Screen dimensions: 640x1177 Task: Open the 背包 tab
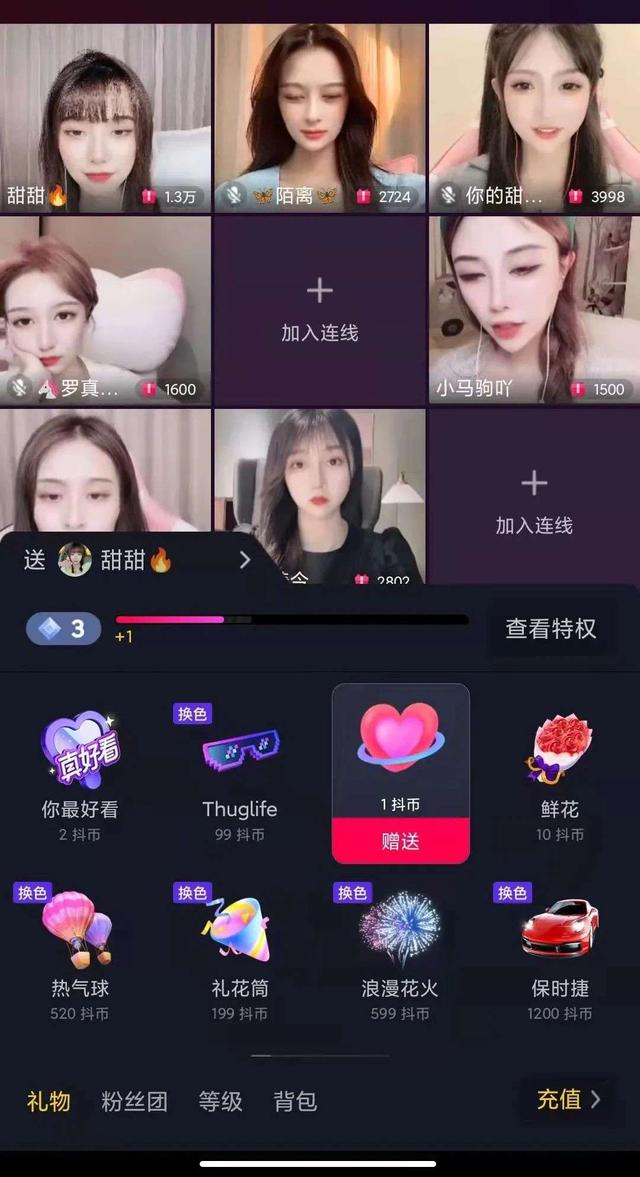[x=295, y=1102]
